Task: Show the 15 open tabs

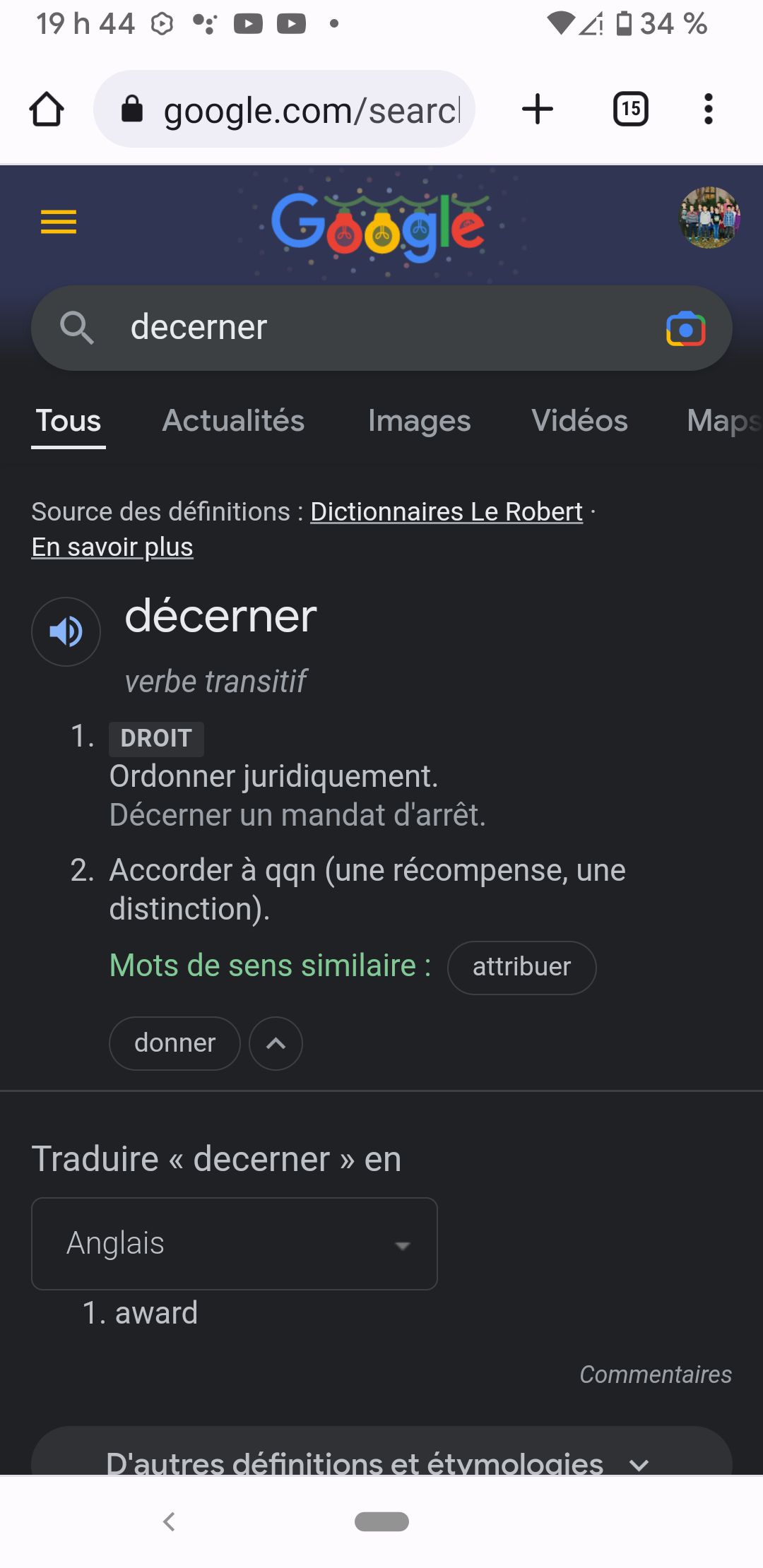Action: point(630,109)
